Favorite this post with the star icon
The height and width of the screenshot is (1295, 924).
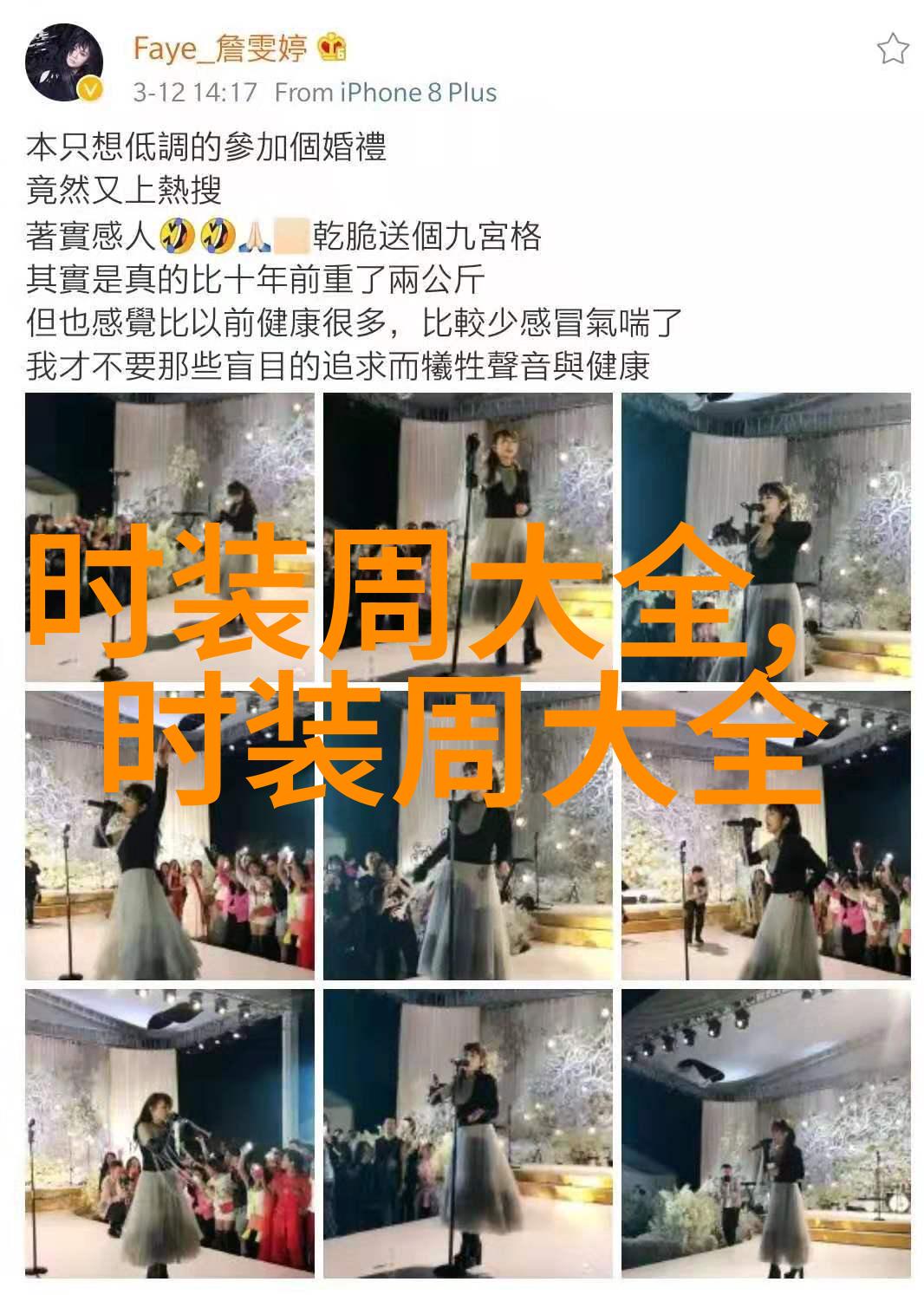[892, 49]
